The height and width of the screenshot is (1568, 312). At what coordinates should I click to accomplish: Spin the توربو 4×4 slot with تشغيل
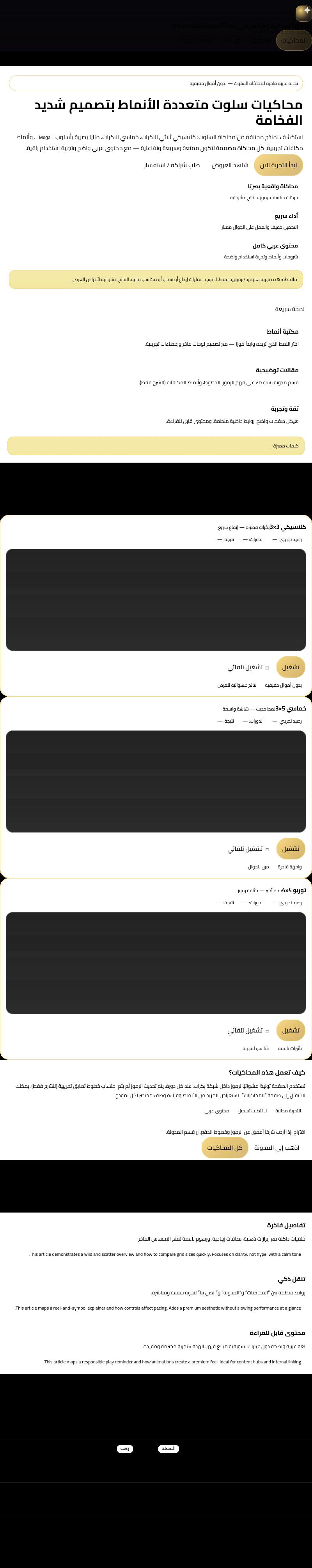click(291, 1031)
